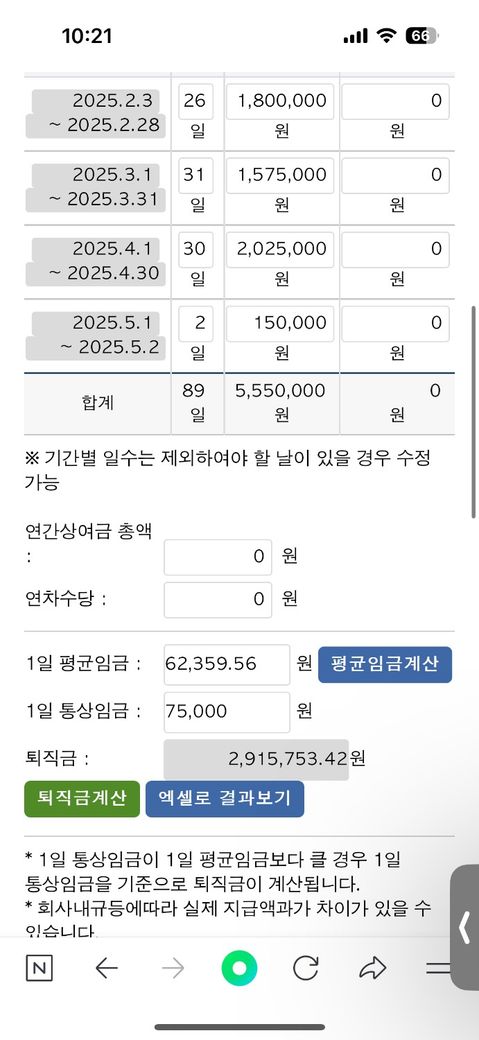Edit the 연차수당 amount field
This screenshot has width=479, height=1040.
[218, 600]
